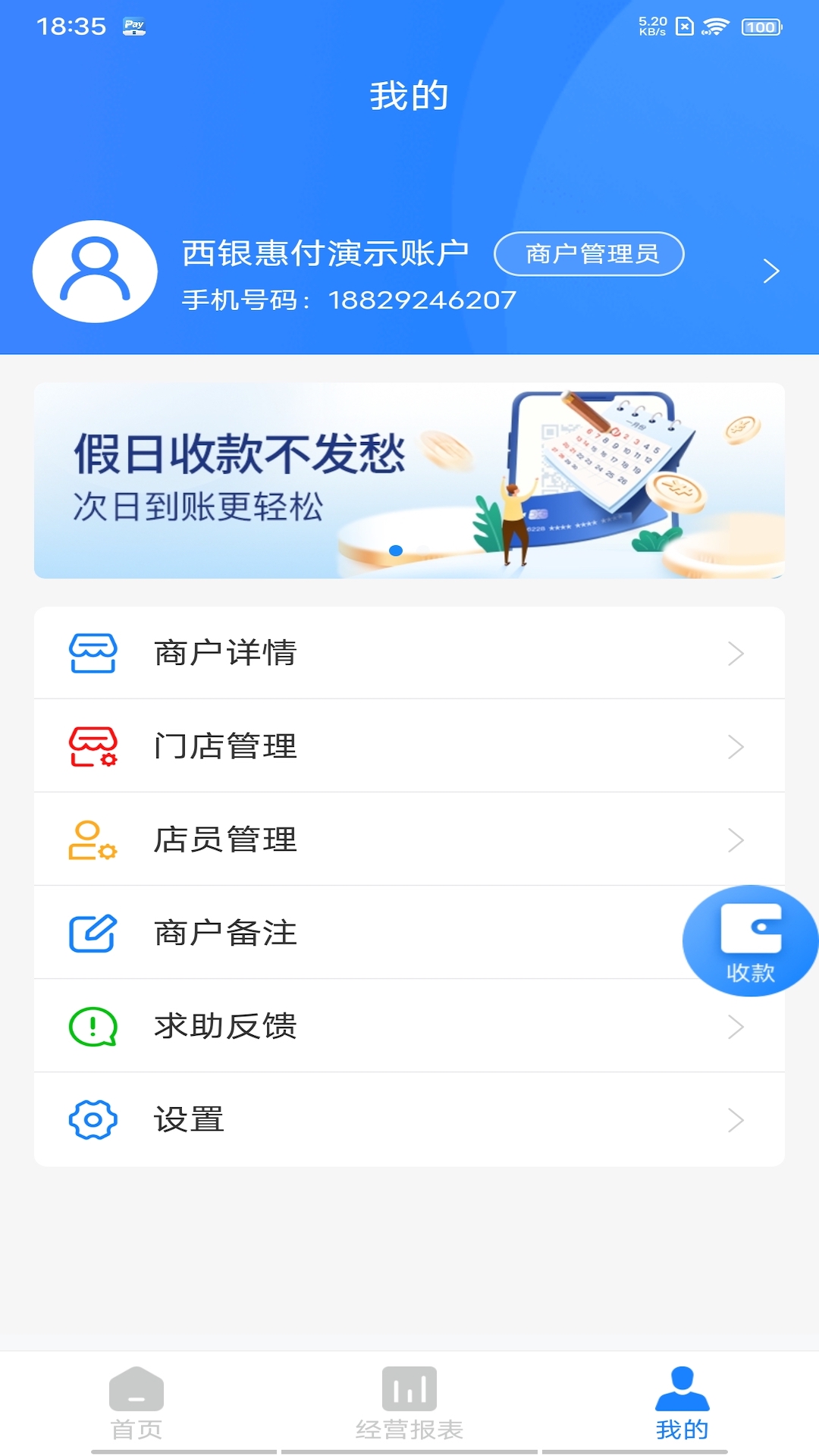Open 求助反馈 help and feedback

[x=409, y=1026]
